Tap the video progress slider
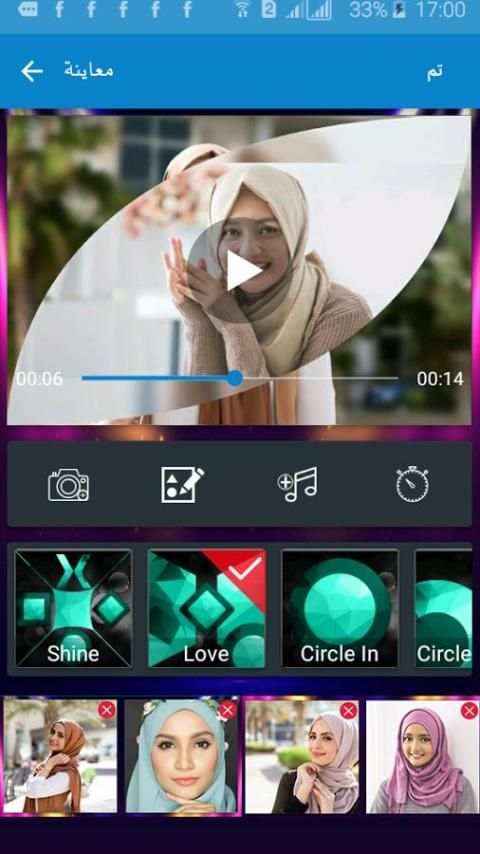Screen dimensions: 480x854 tap(240, 379)
